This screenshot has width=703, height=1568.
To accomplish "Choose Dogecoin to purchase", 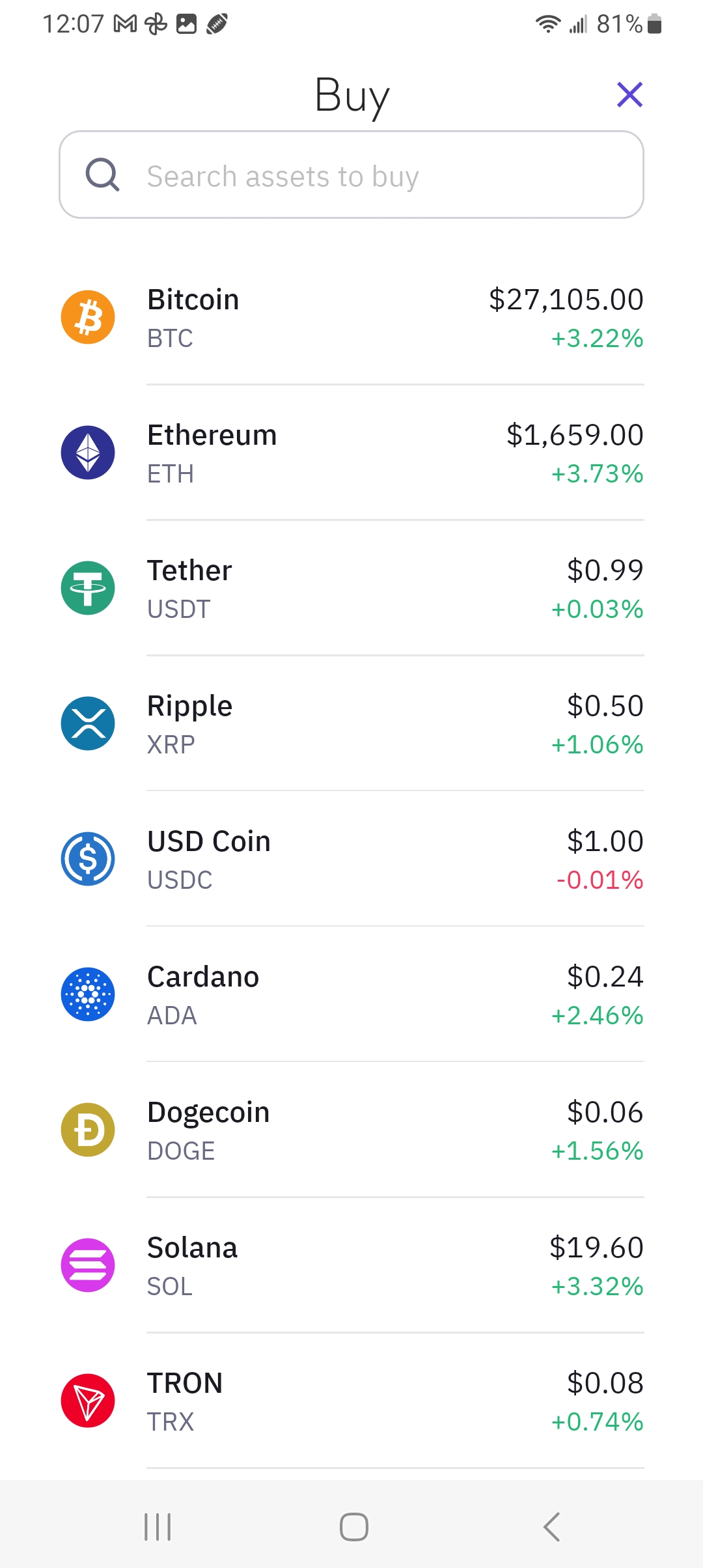I will tap(351, 1131).
